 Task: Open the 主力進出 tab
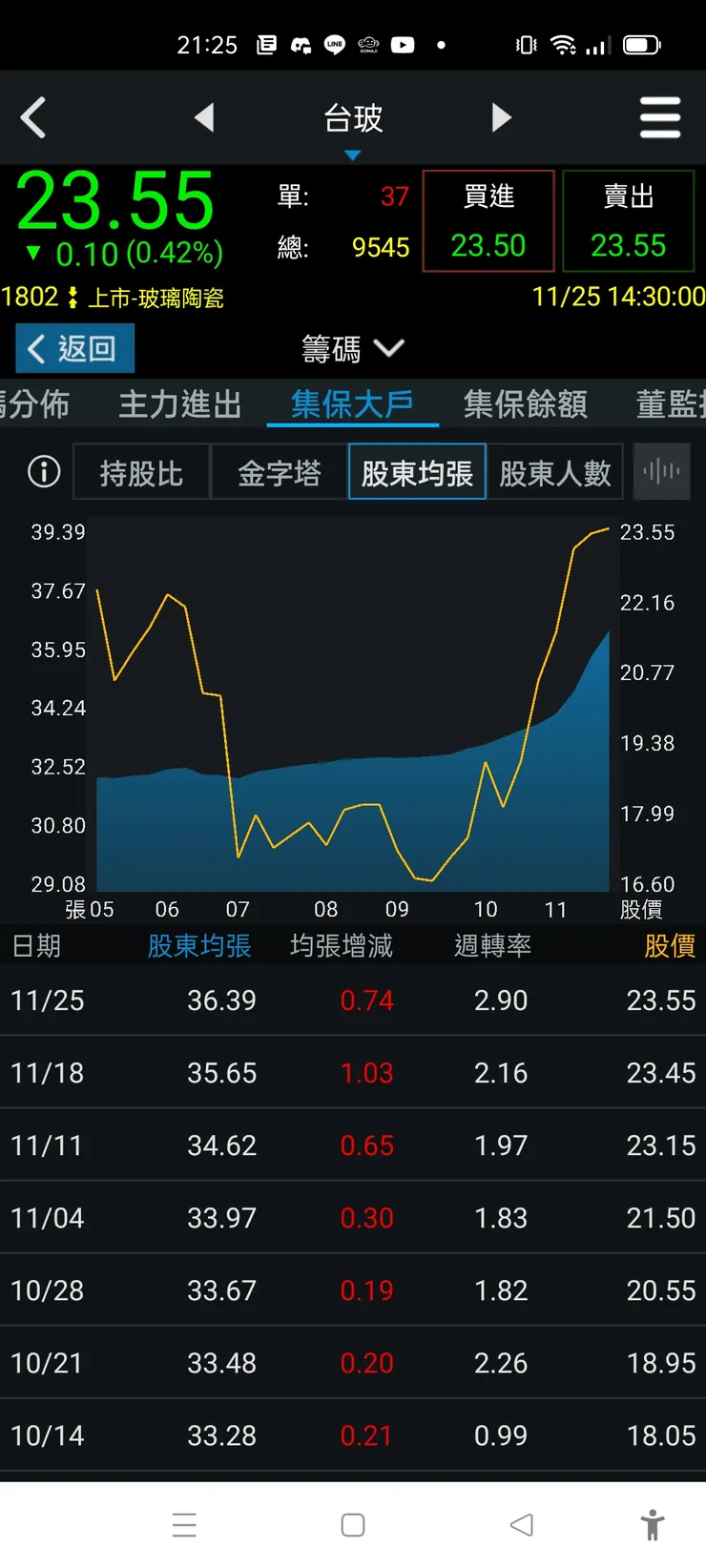point(179,404)
